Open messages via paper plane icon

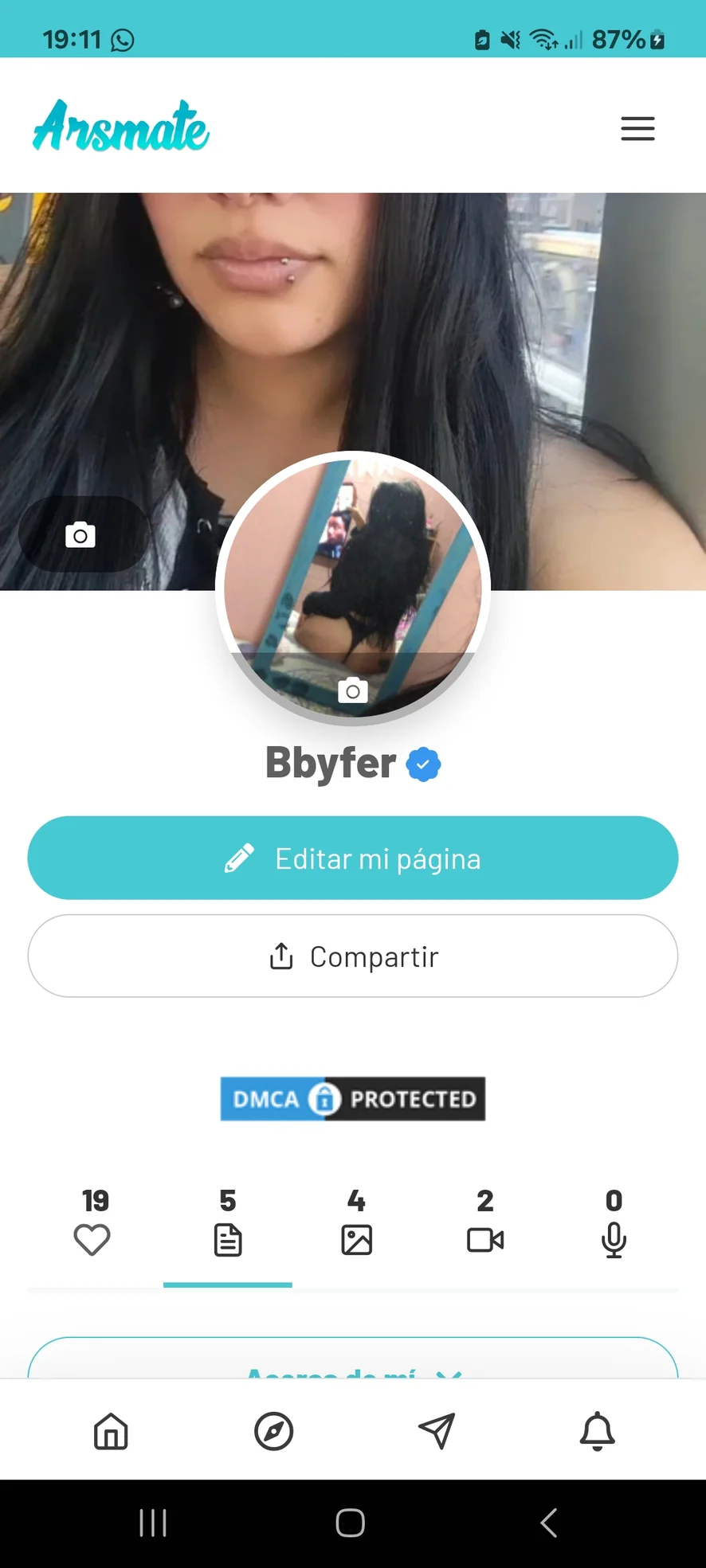tap(437, 1432)
